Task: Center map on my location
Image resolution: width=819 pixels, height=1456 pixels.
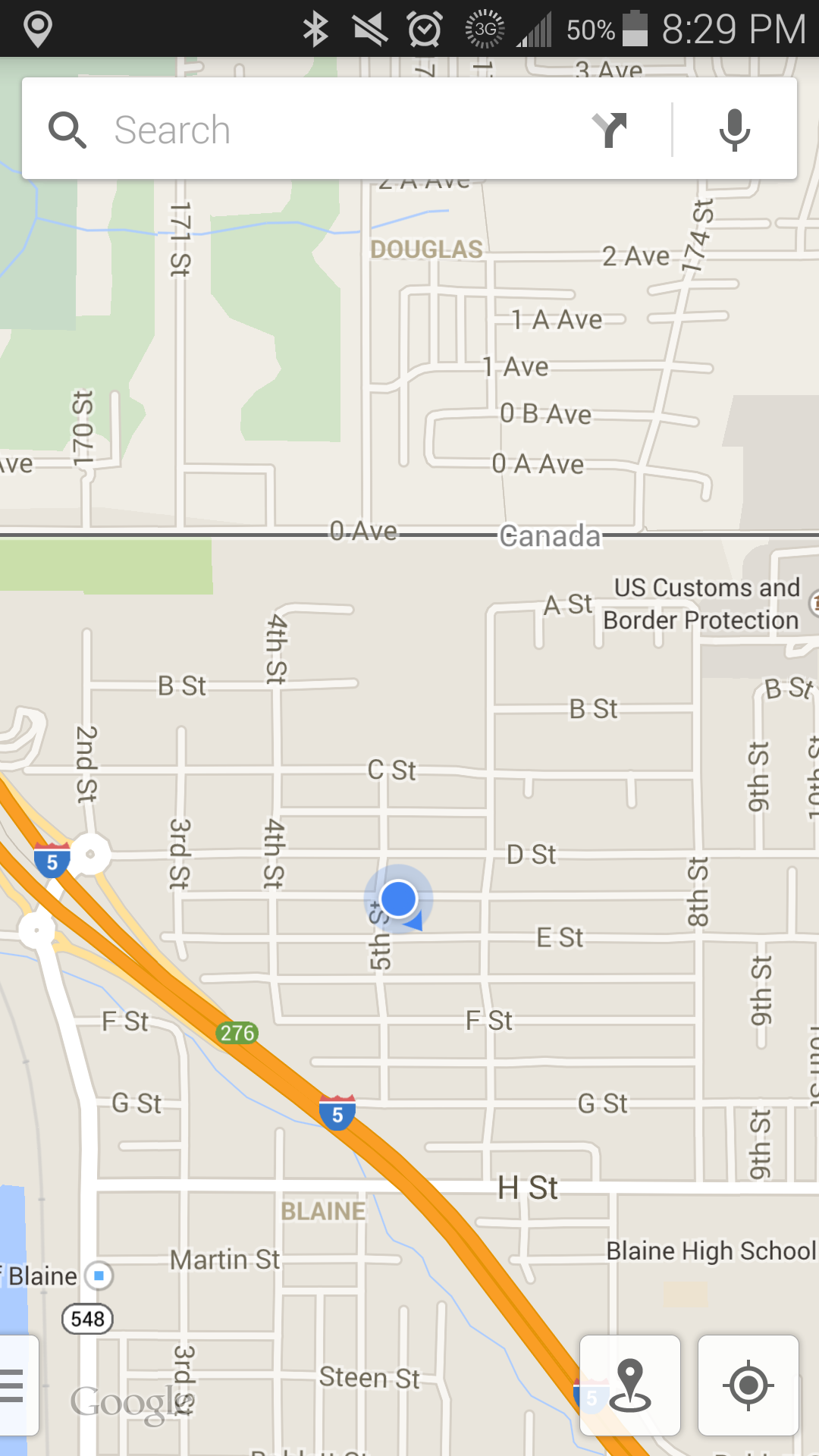Action: pos(748,1386)
